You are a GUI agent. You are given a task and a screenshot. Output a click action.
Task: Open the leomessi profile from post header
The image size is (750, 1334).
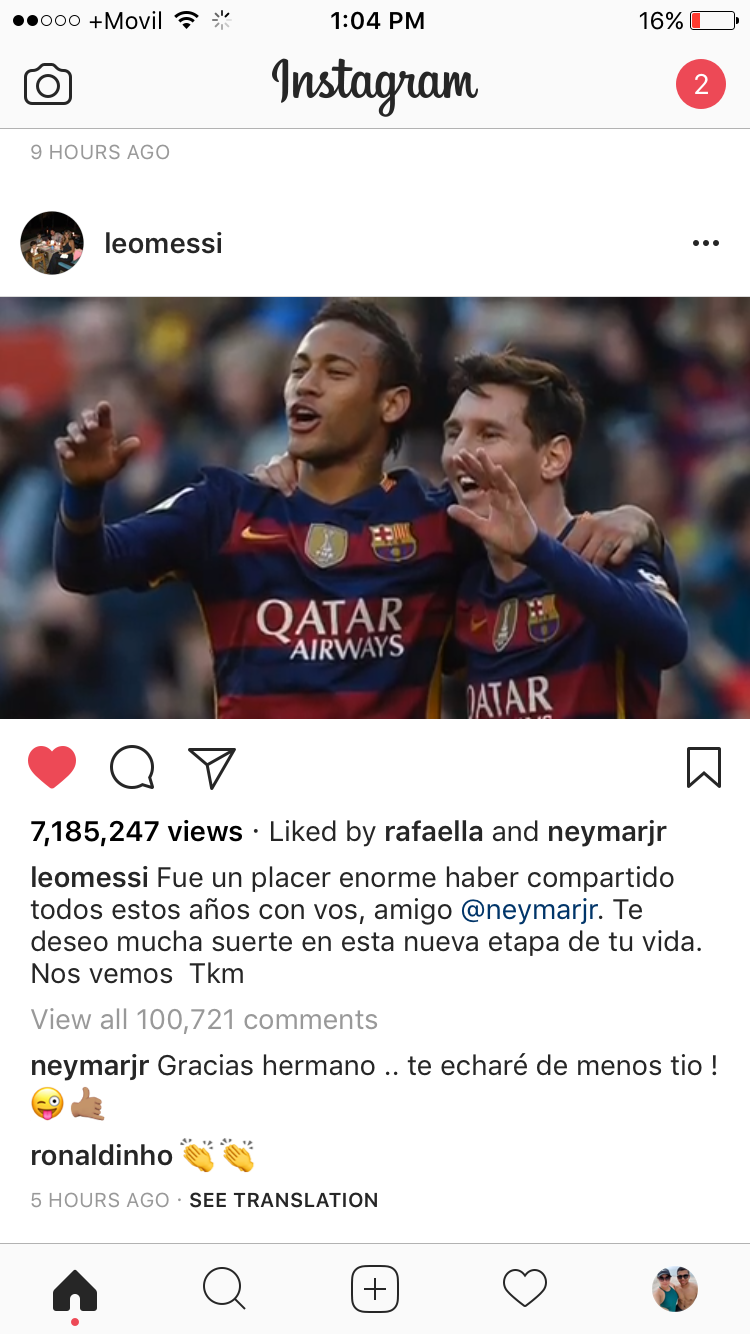163,243
